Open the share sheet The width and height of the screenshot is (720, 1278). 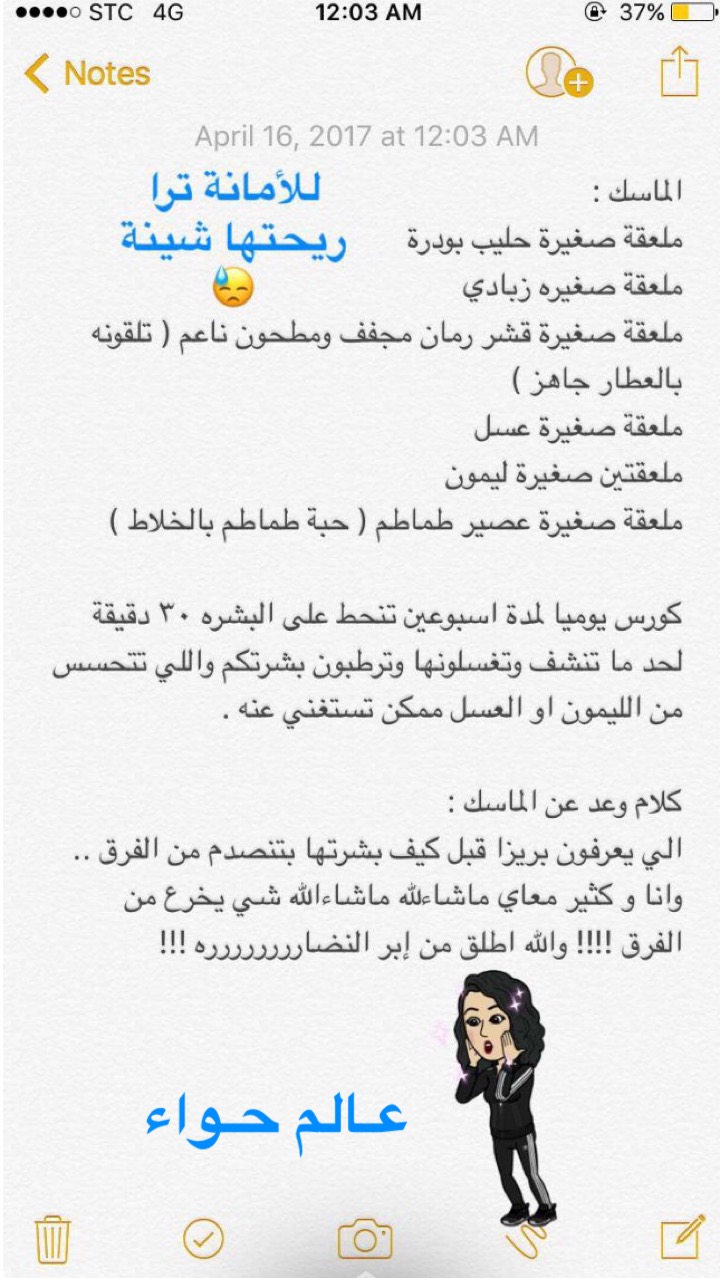(x=678, y=73)
